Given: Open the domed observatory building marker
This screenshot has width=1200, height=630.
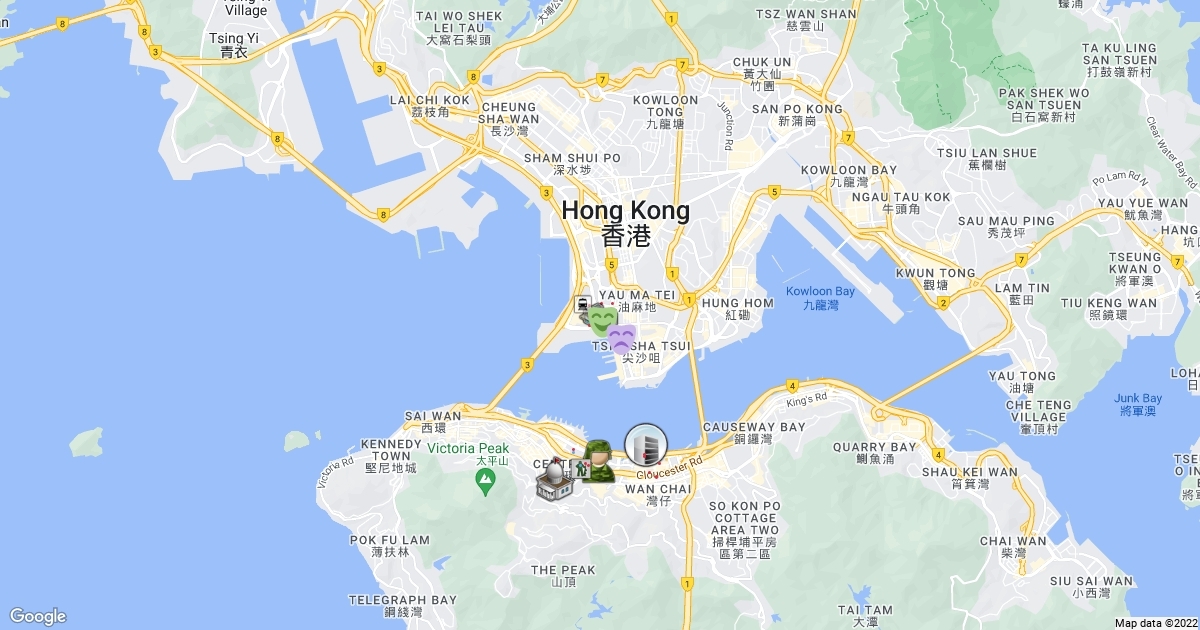Looking at the screenshot, I should pyautogui.click(x=554, y=480).
